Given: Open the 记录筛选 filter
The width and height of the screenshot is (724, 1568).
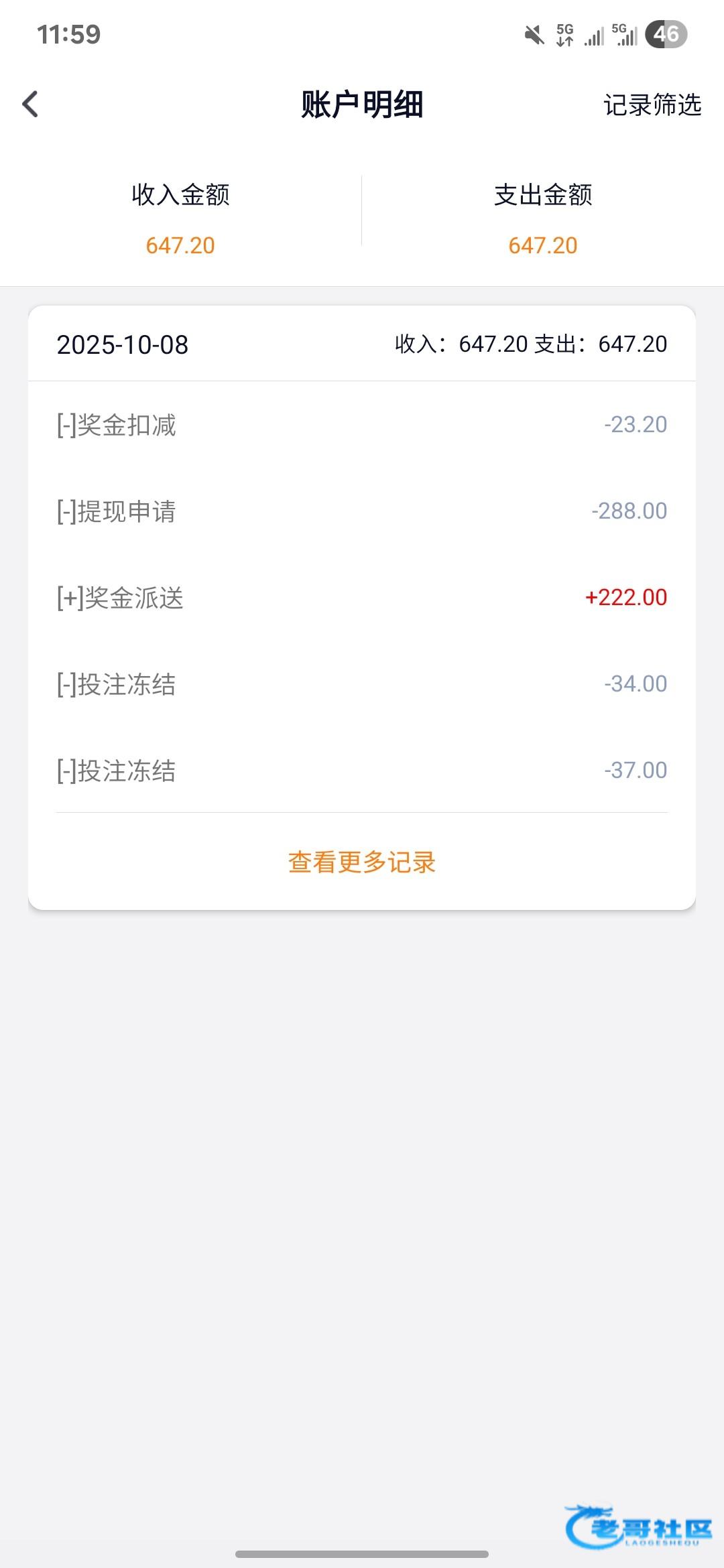Looking at the screenshot, I should (x=652, y=105).
